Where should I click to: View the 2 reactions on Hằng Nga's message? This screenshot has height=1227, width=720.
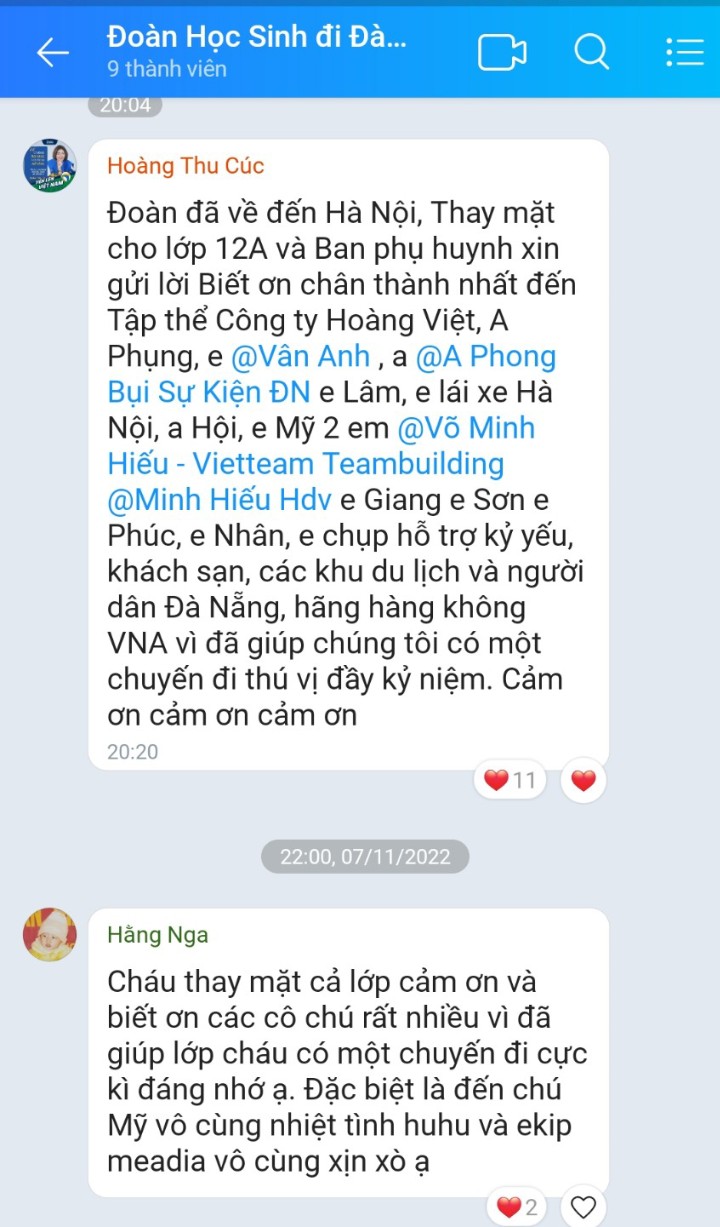point(518,1207)
